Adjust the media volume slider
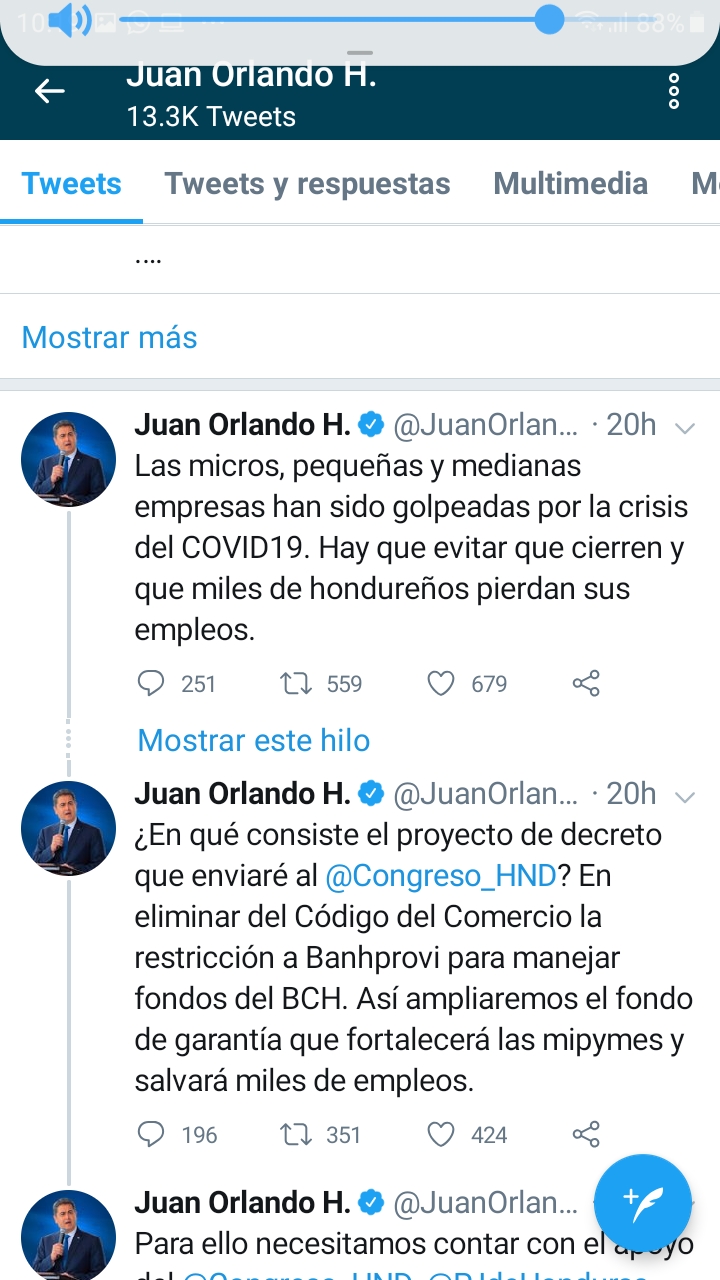The height and width of the screenshot is (1280, 720). click(549, 19)
